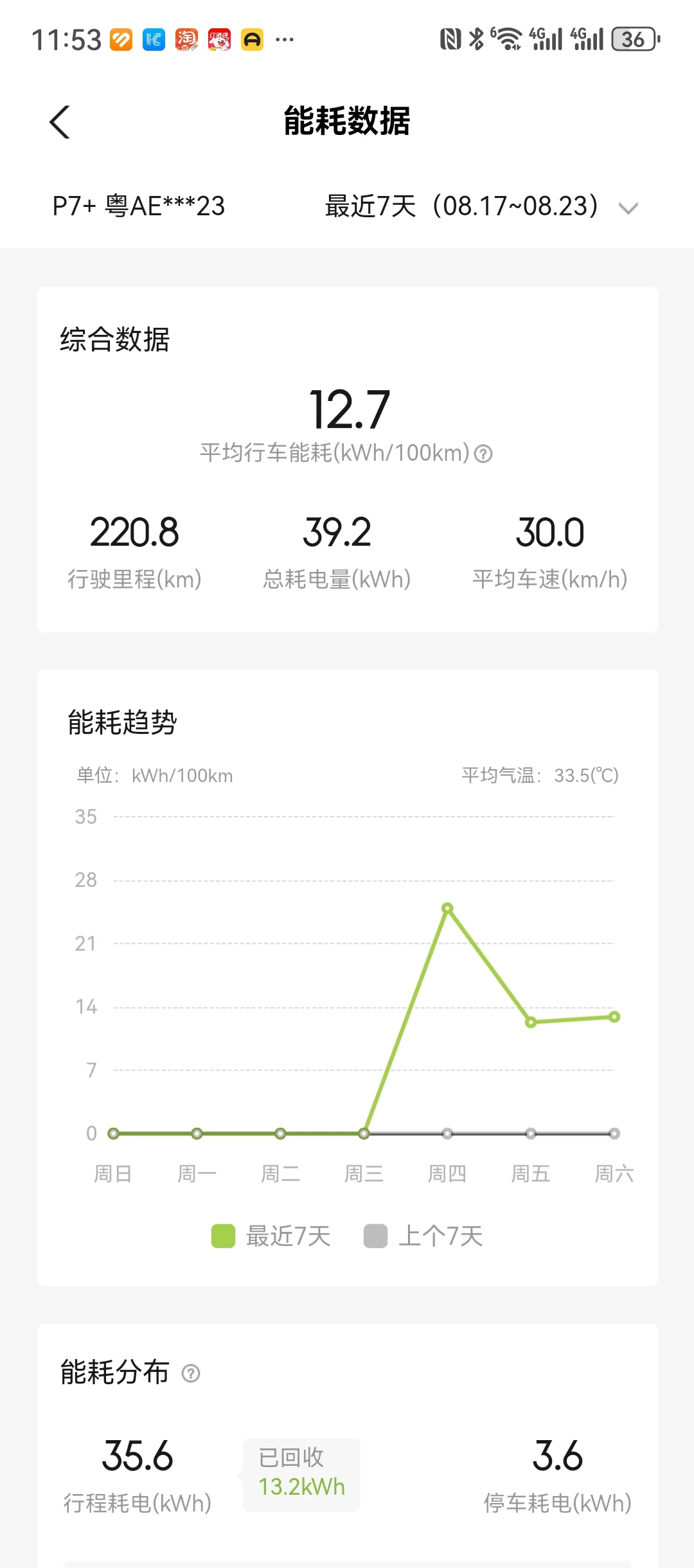Select the 周四 data point on chart
The height and width of the screenshot is (1568, 694).
point(447,908)
